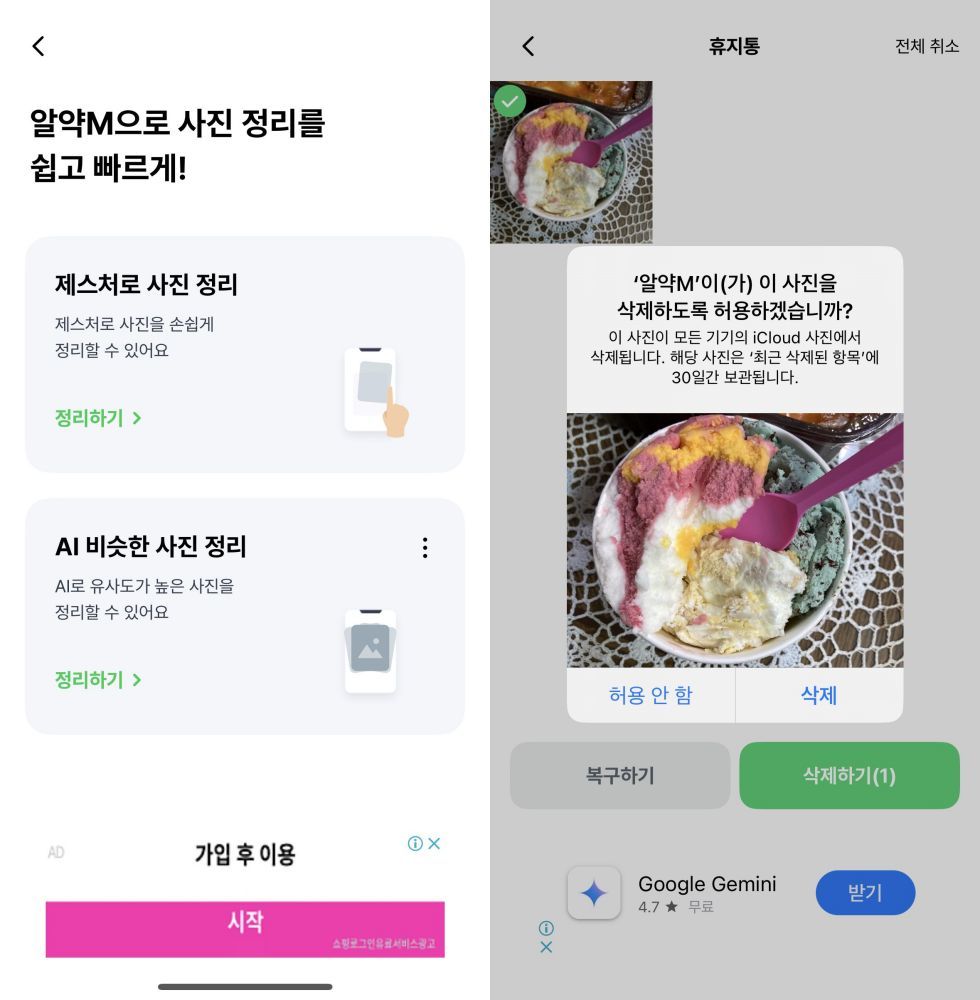The height and width of the screenshot is (1000, 980).
Task: Tap 전체 취소 to deselect all
Action: 926,46
